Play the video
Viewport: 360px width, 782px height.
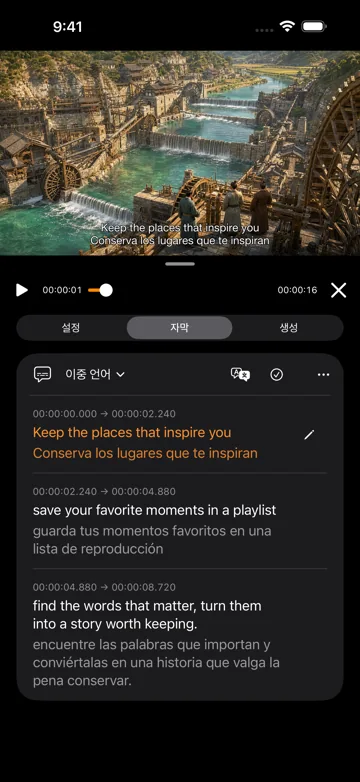tap(22, 290)
